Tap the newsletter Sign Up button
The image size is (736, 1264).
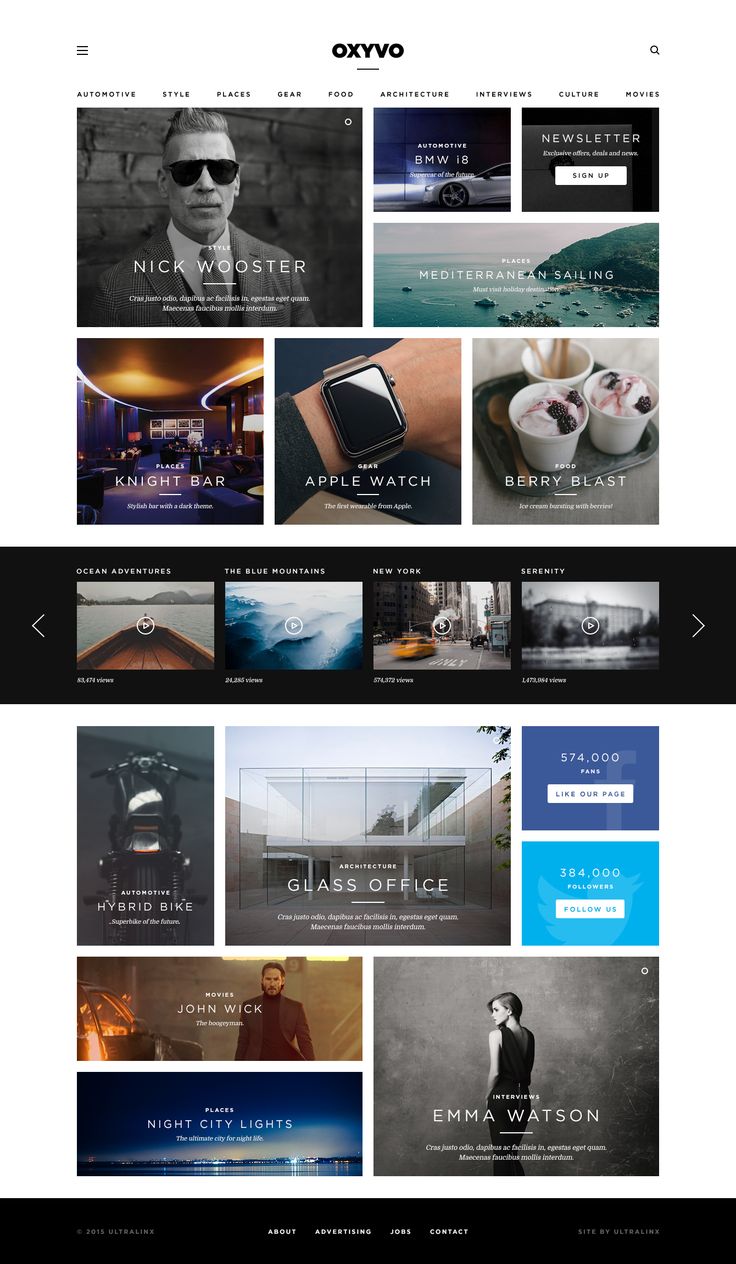[591, 175]
